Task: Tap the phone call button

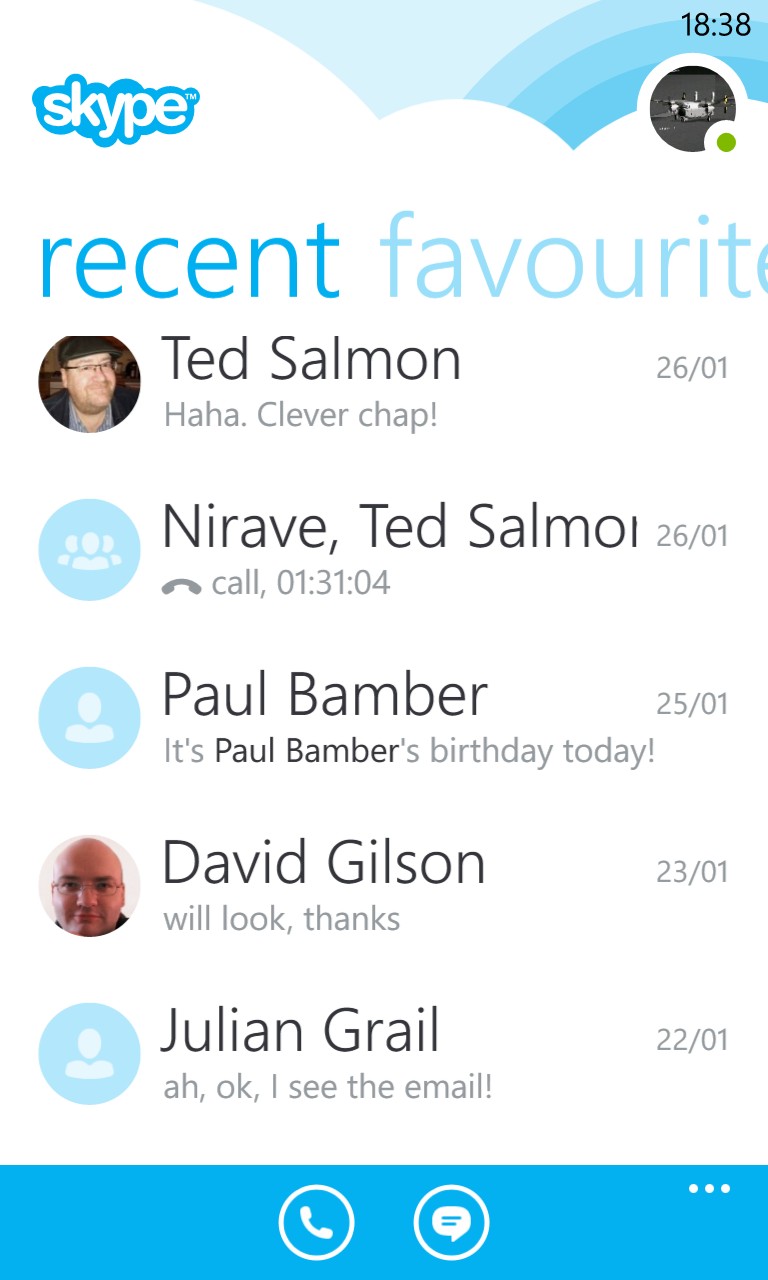Action: coord(316,1222)
